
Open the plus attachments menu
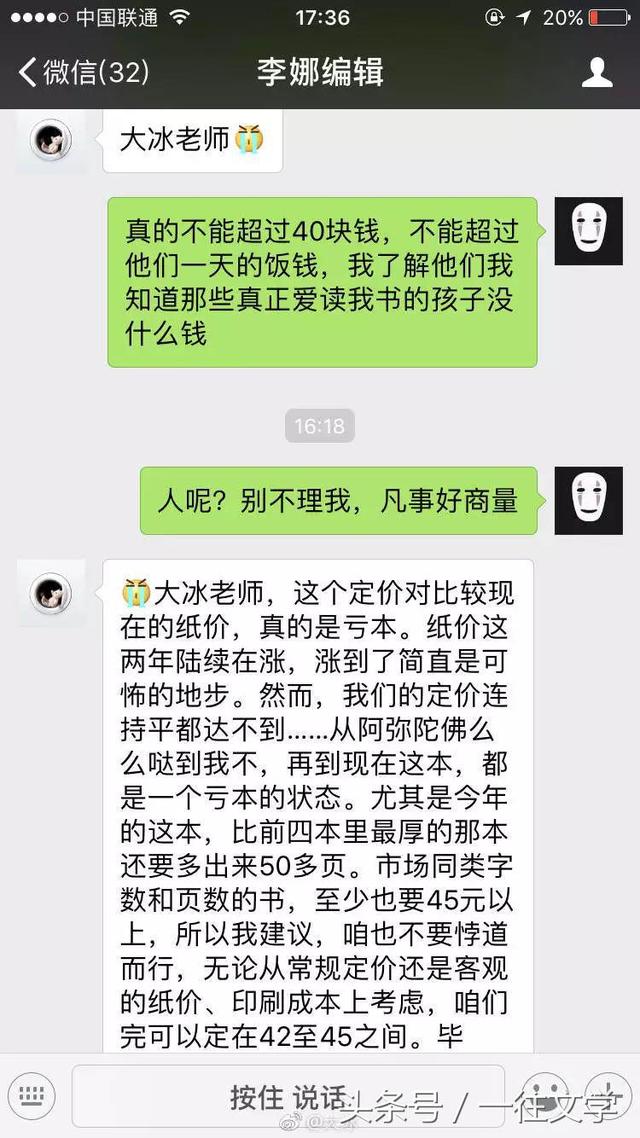pyautogui.click(x=607, y=1095)
